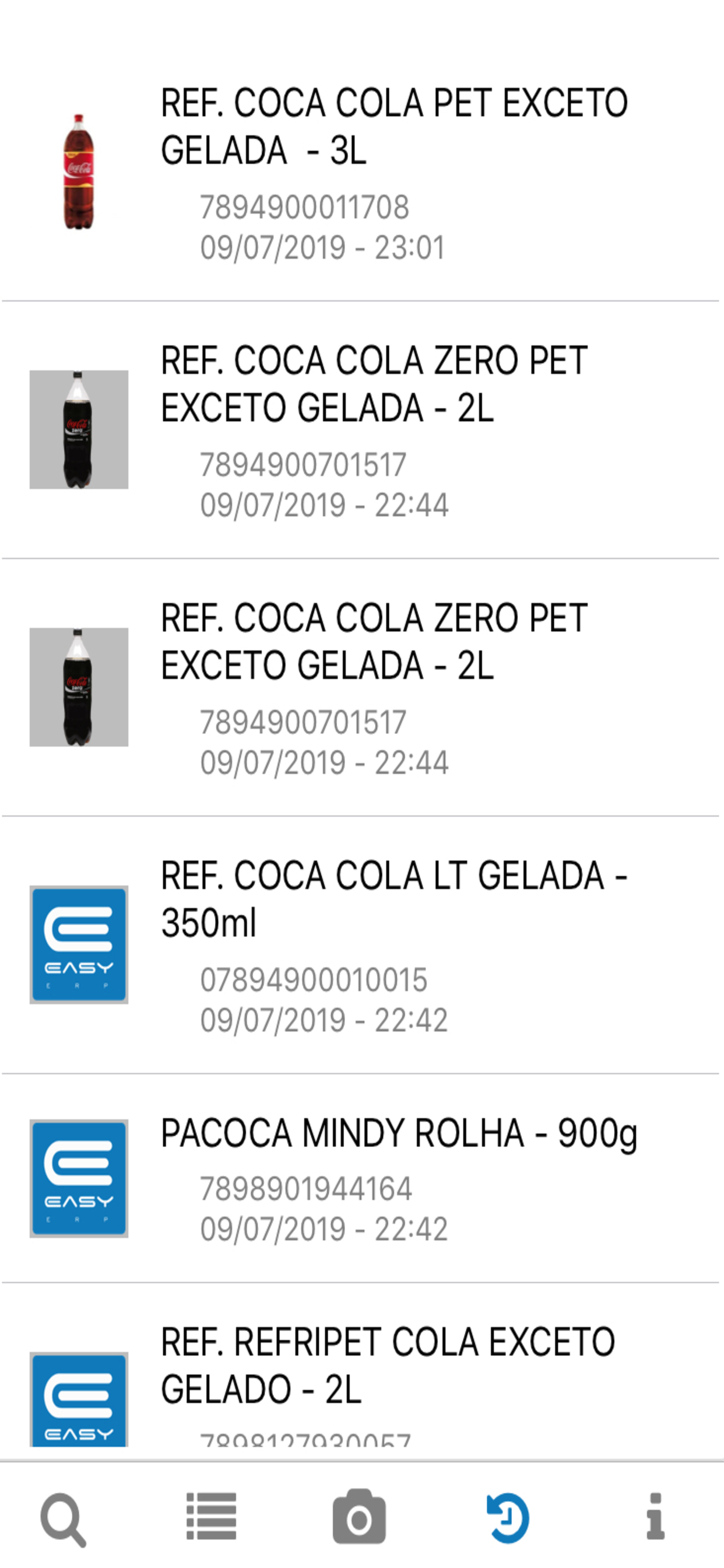This screenshot has width=724, height=1568.
Task: Select the history clock tab
Action: coord(508,1517)
